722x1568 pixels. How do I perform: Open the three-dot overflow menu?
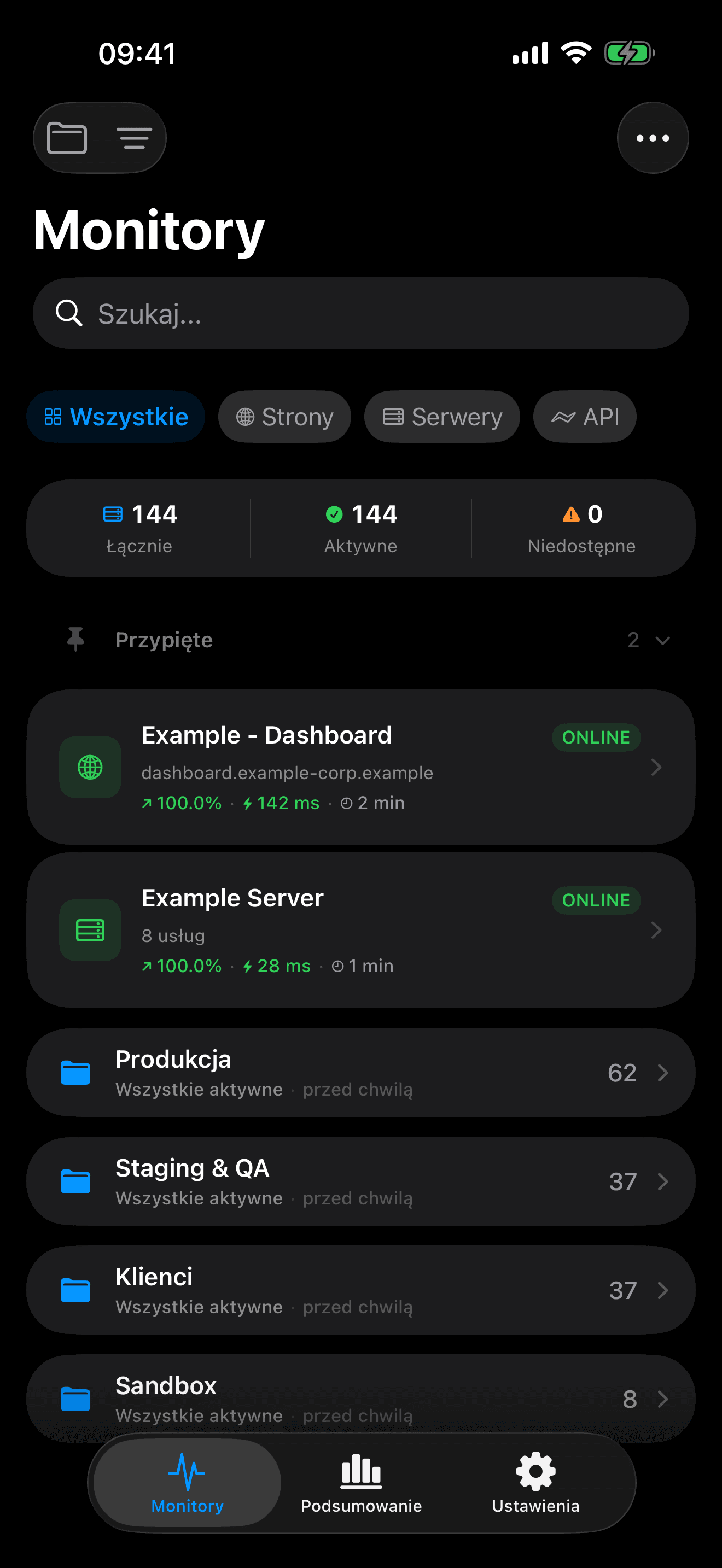point(653,138)
